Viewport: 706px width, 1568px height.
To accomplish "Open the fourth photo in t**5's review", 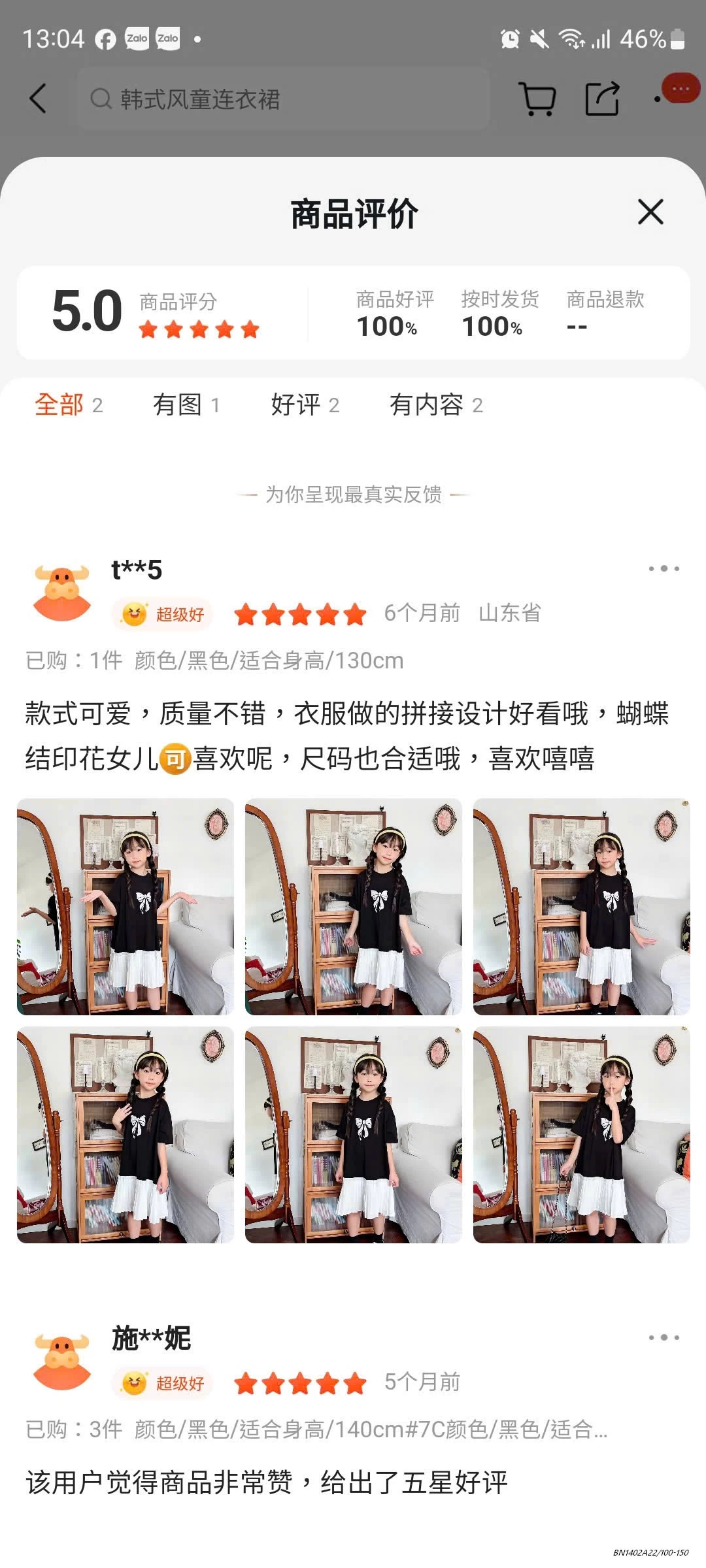I will pyautogui.click(x=126, y=1135).
